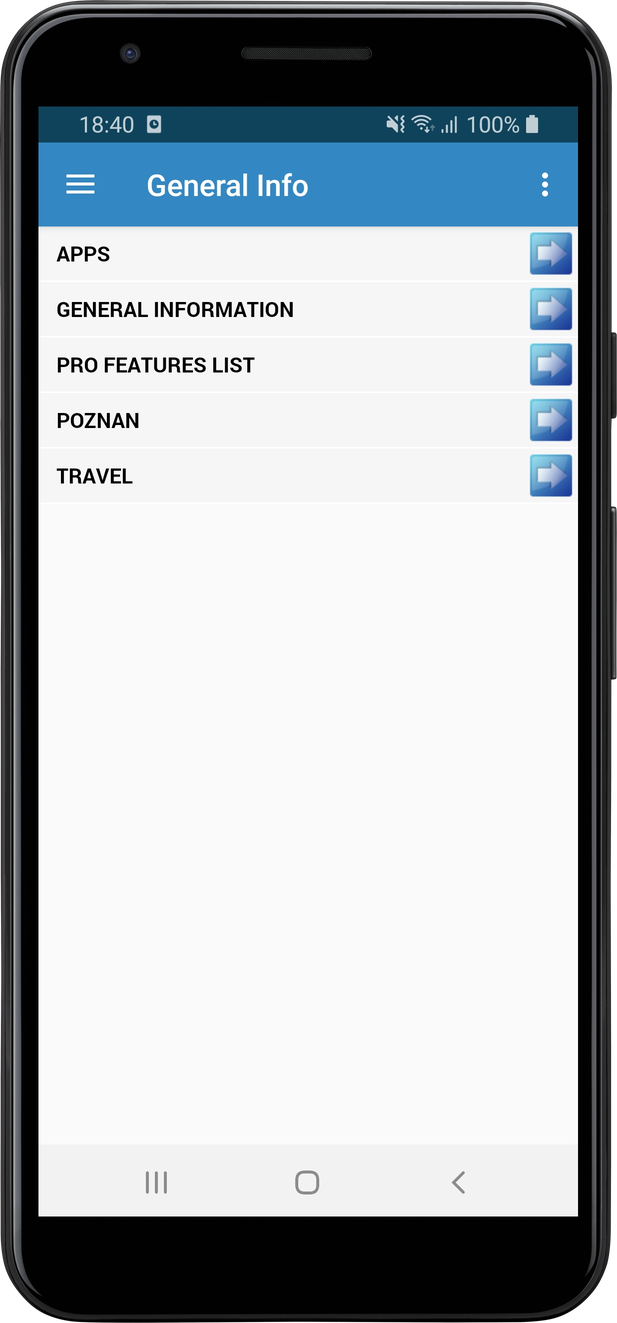Open the GENERAL INFORMATION row
The height and width of the screenshot is (1323, 617).
pos(308,310)
